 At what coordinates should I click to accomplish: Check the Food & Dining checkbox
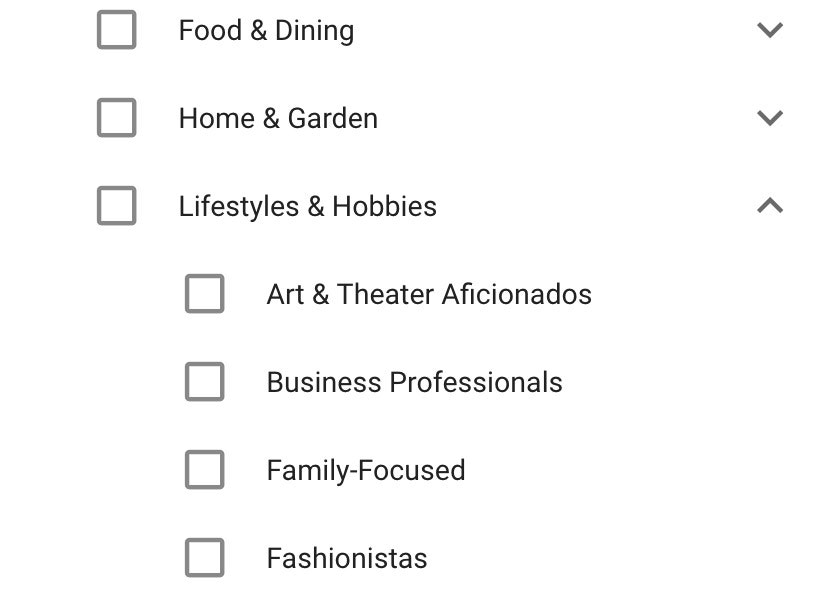pyautogui.click(x=117, y=30)
